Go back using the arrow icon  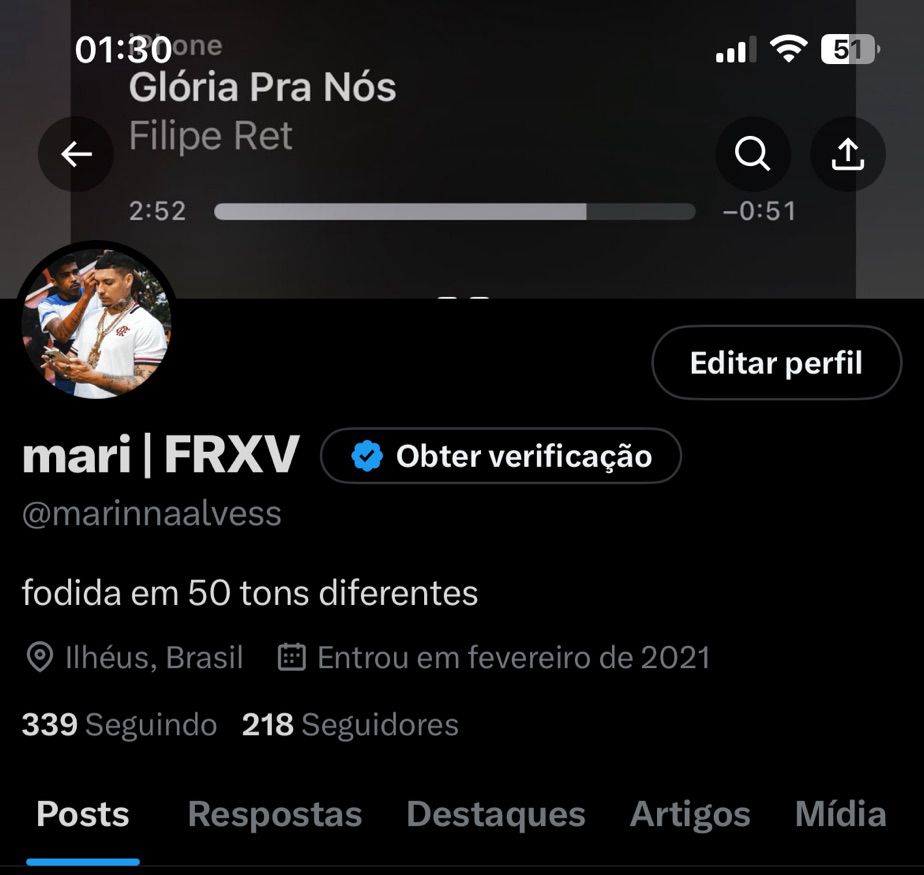point(76,154)
